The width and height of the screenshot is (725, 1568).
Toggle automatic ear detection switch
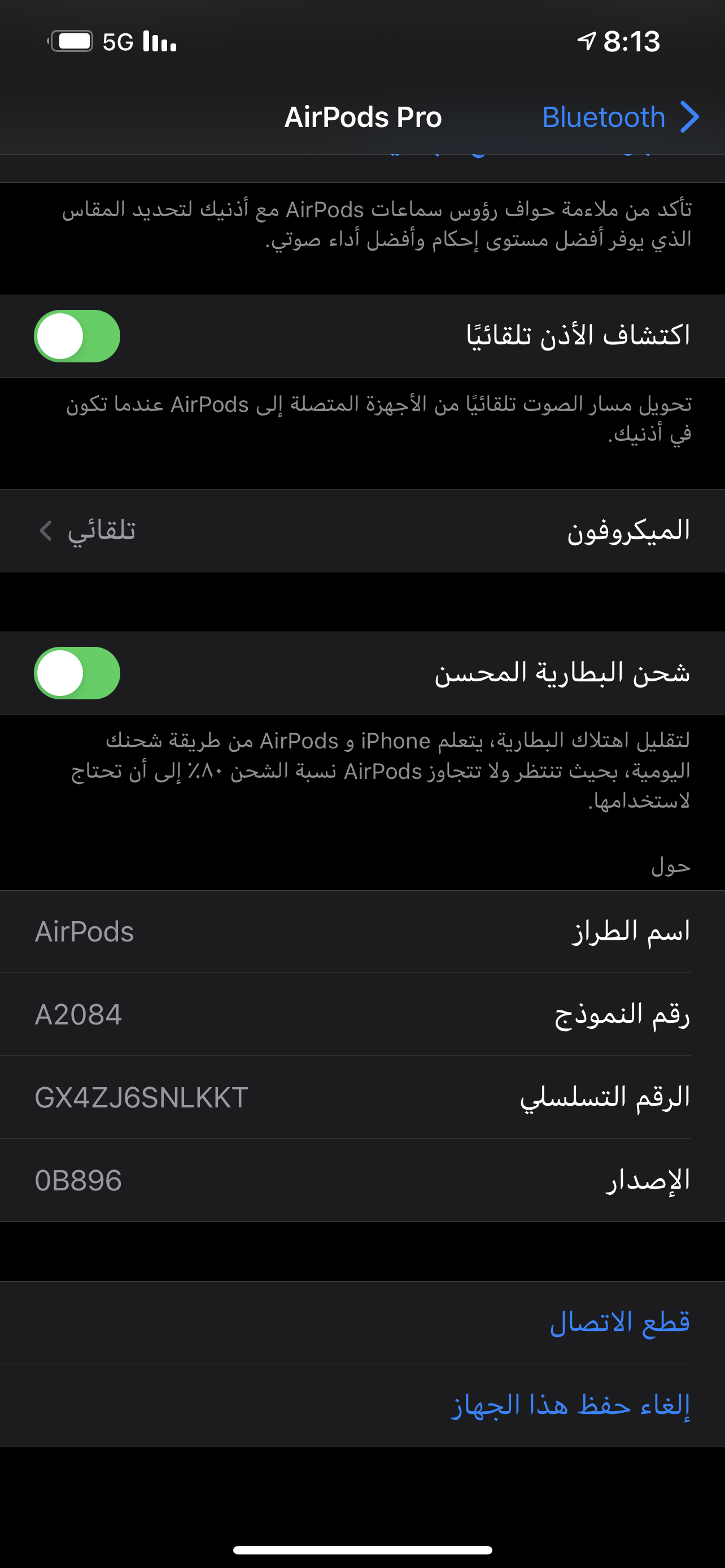(x=77, y=336)
